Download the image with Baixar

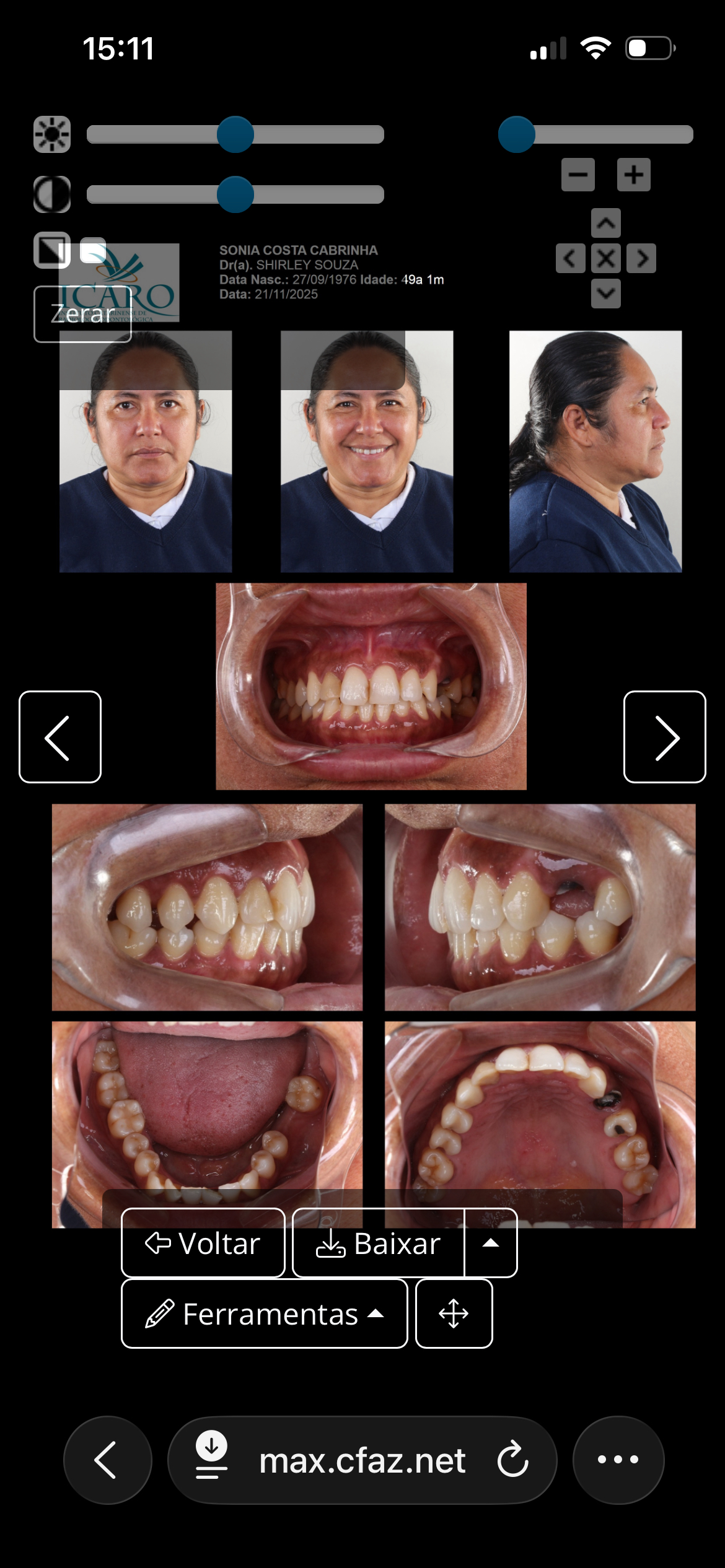pos(378,1243)
